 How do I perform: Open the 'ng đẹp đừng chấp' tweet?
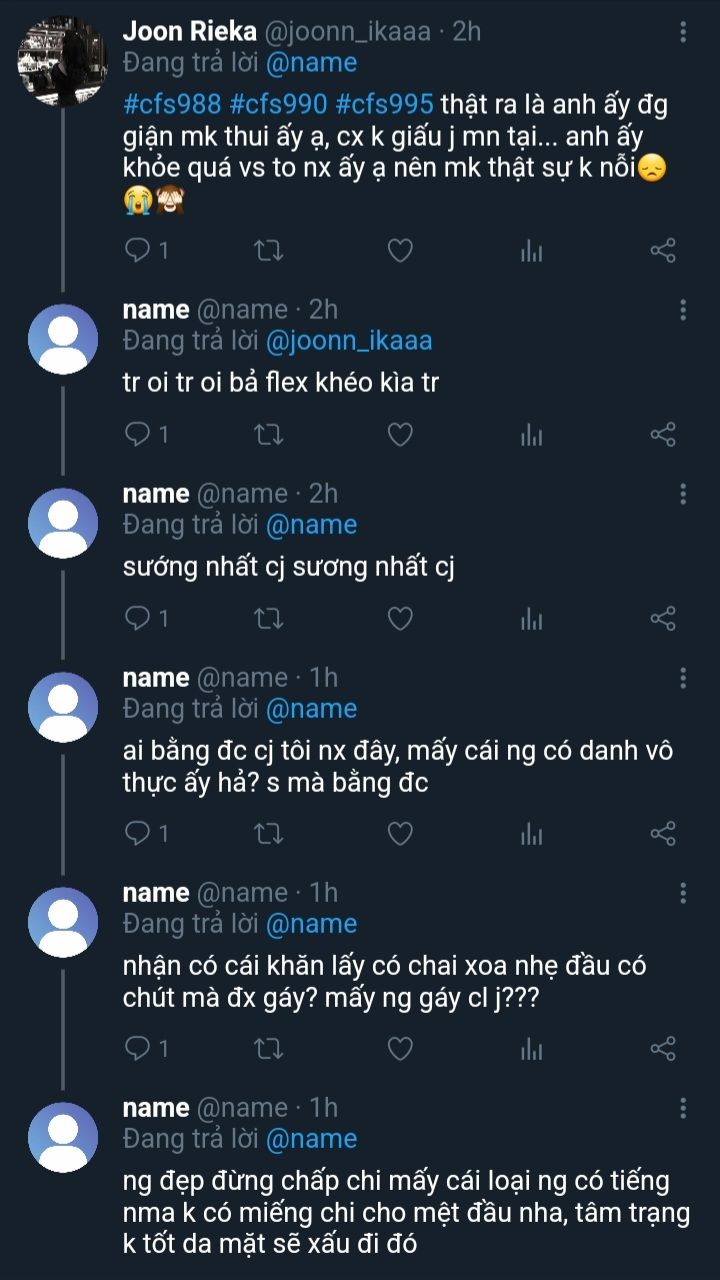[x=400, y=1213]
